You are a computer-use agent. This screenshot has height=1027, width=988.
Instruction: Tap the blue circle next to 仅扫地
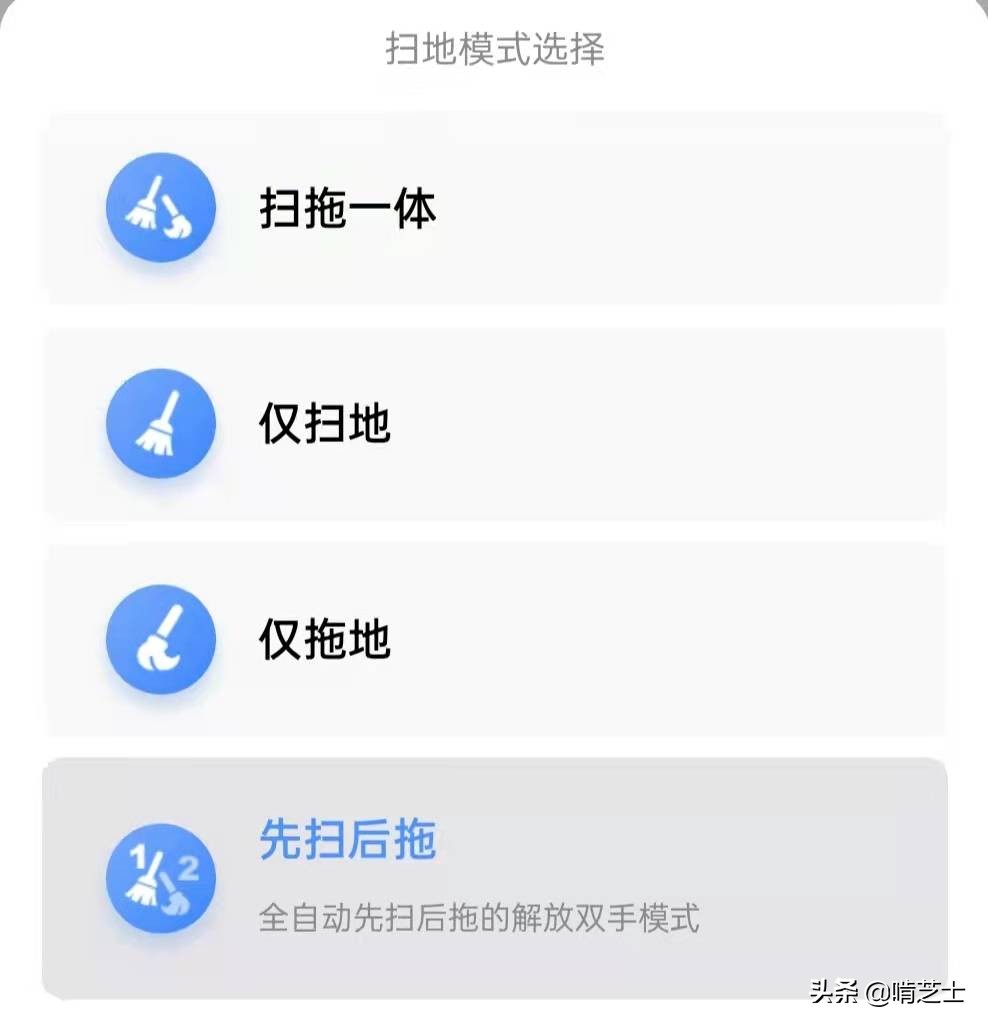(160, 423)
